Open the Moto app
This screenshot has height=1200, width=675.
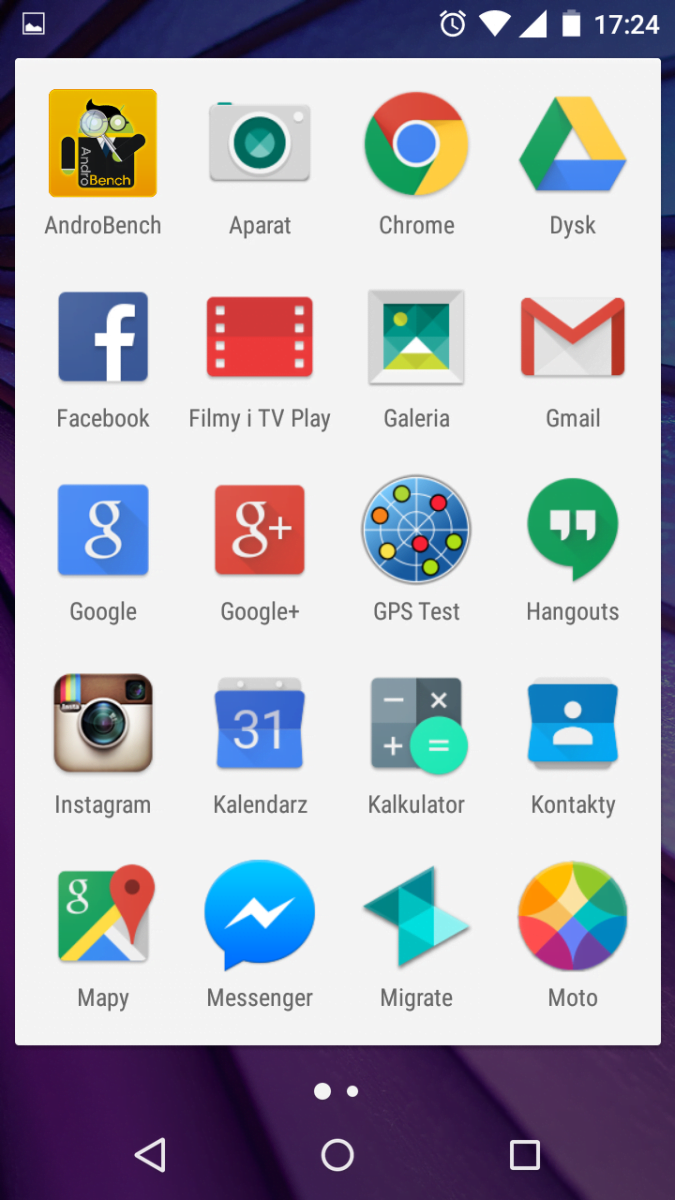[572, 916]
